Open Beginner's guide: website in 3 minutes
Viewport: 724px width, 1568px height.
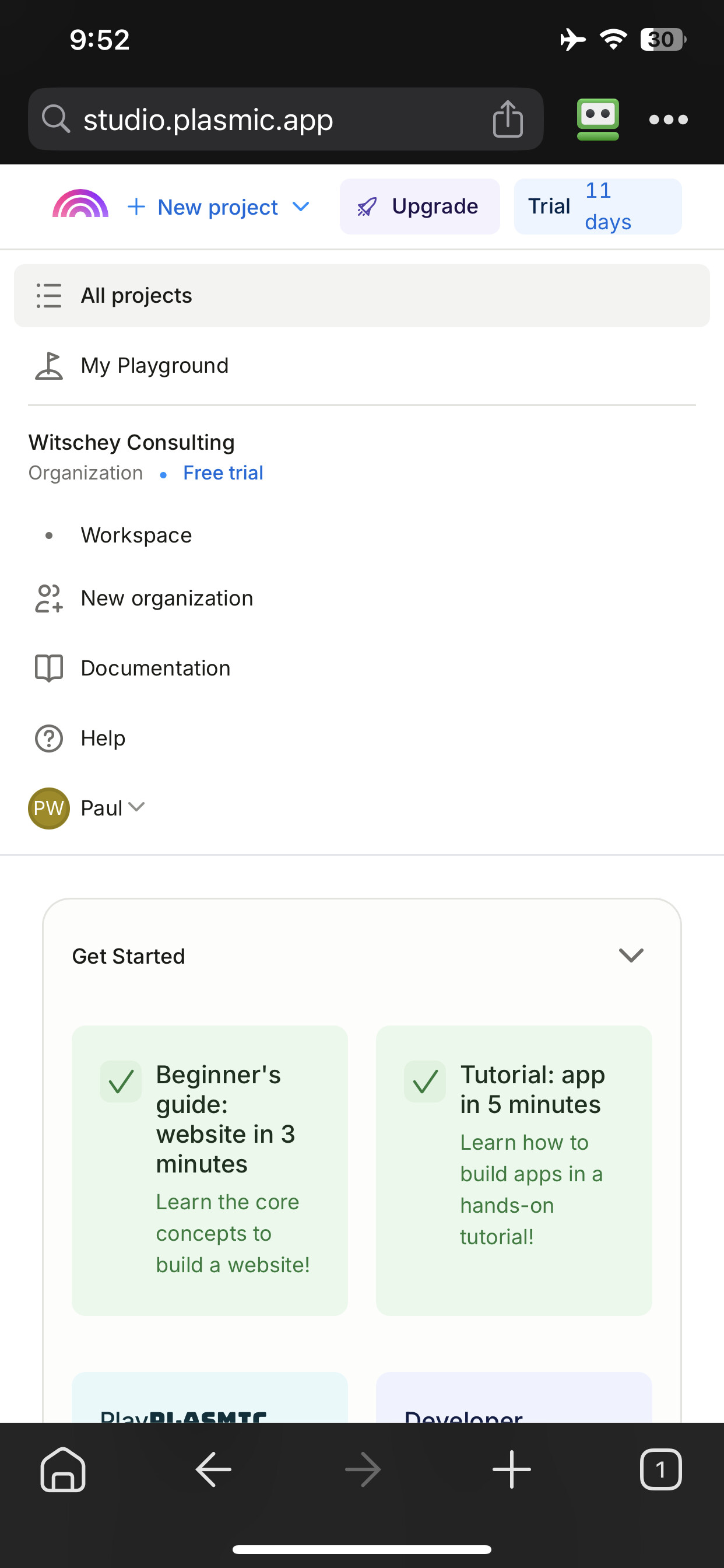(210, 1171)
